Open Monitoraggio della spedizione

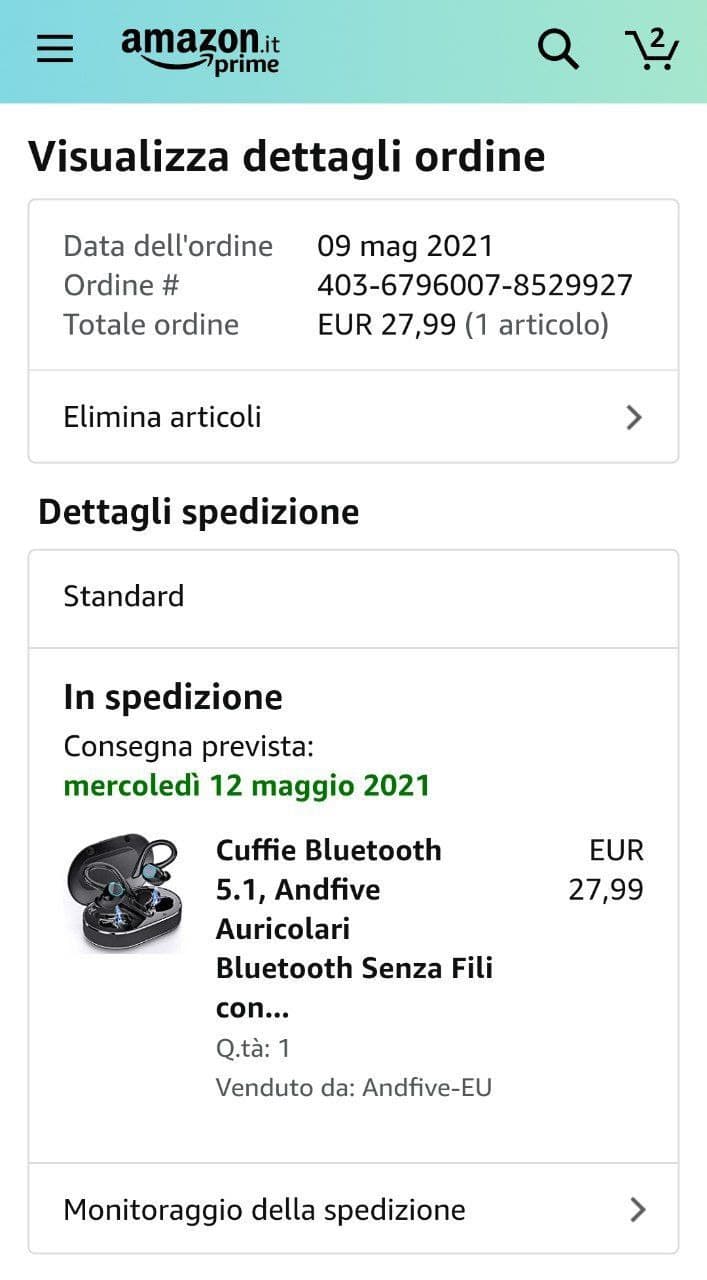pyautogui.click(x=353, y=1210)
